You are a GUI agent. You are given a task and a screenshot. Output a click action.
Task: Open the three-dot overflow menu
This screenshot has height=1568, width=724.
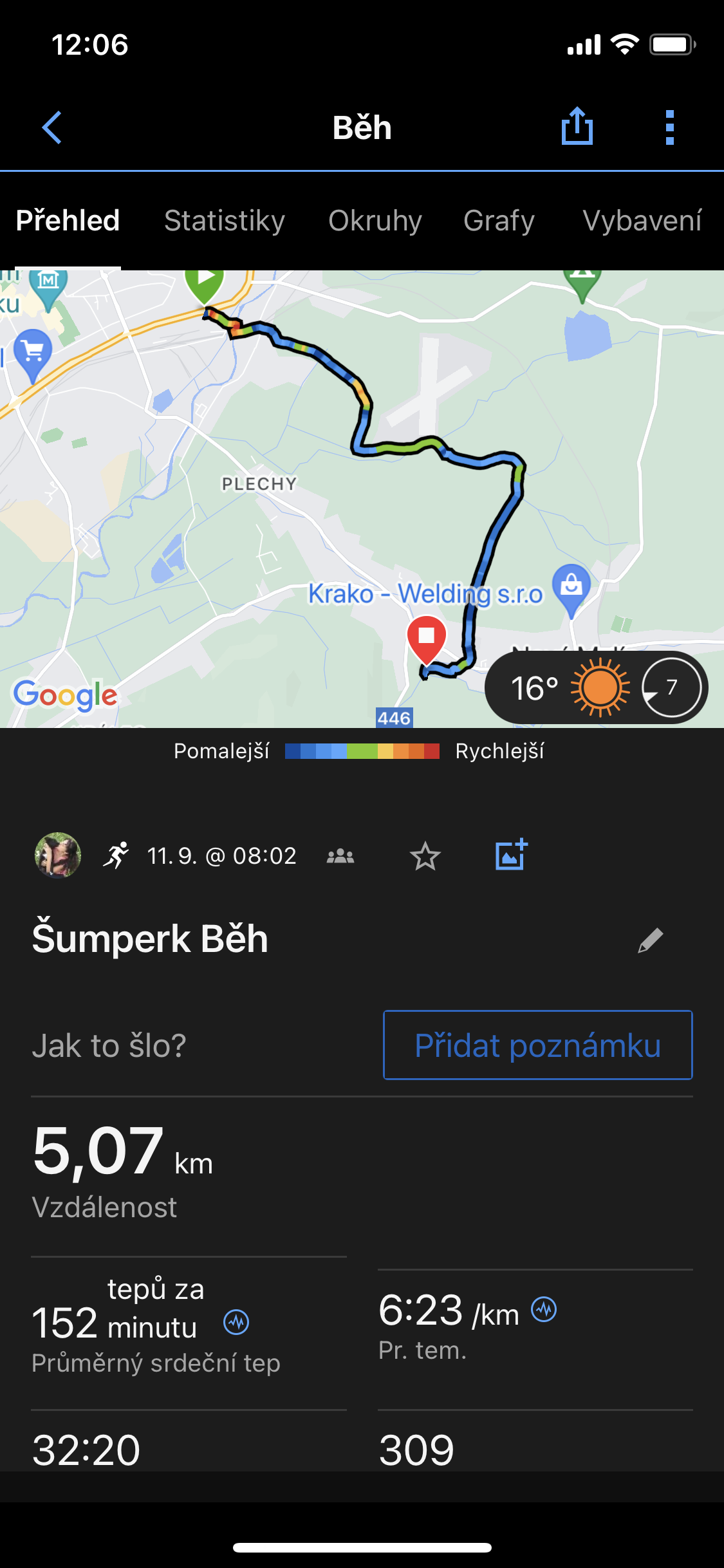point(669,127)
